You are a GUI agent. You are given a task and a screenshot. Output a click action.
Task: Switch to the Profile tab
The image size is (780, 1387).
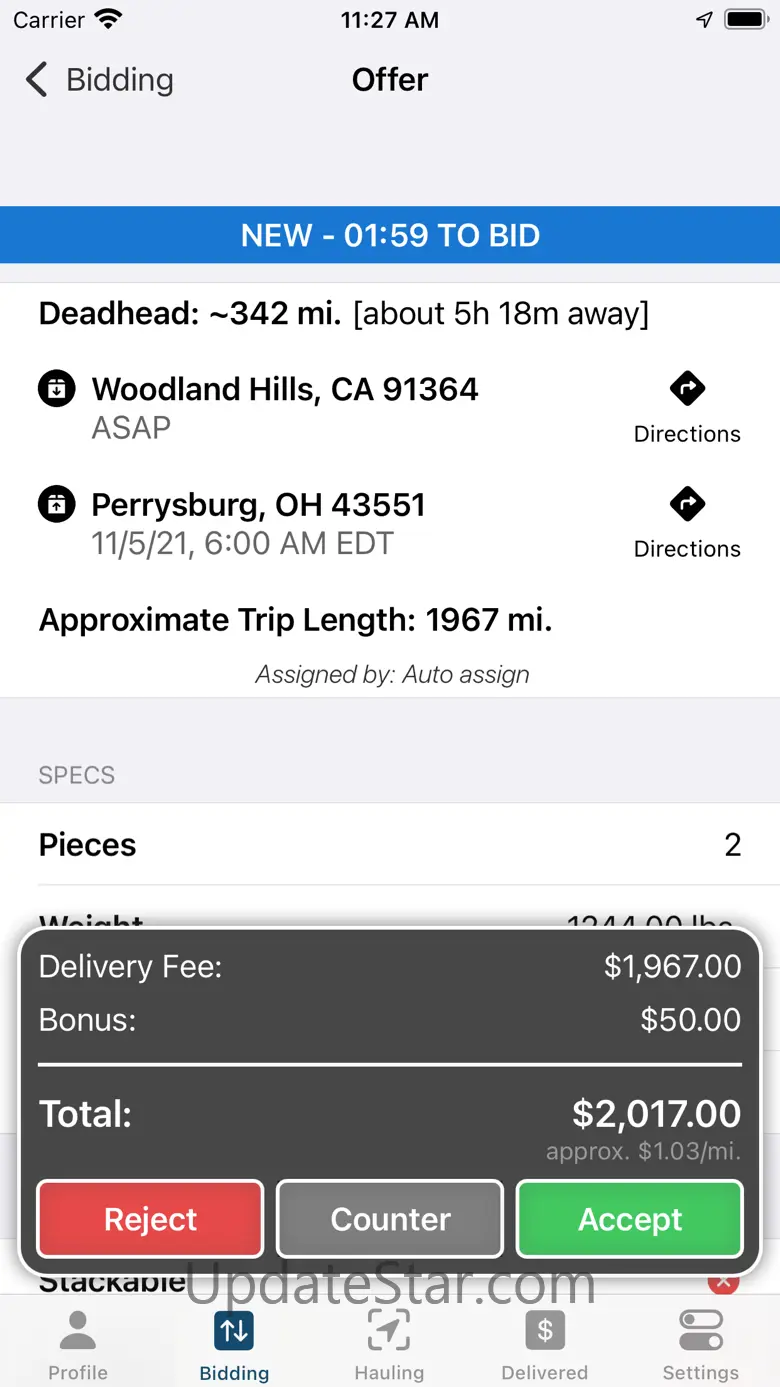point(78,1344)
